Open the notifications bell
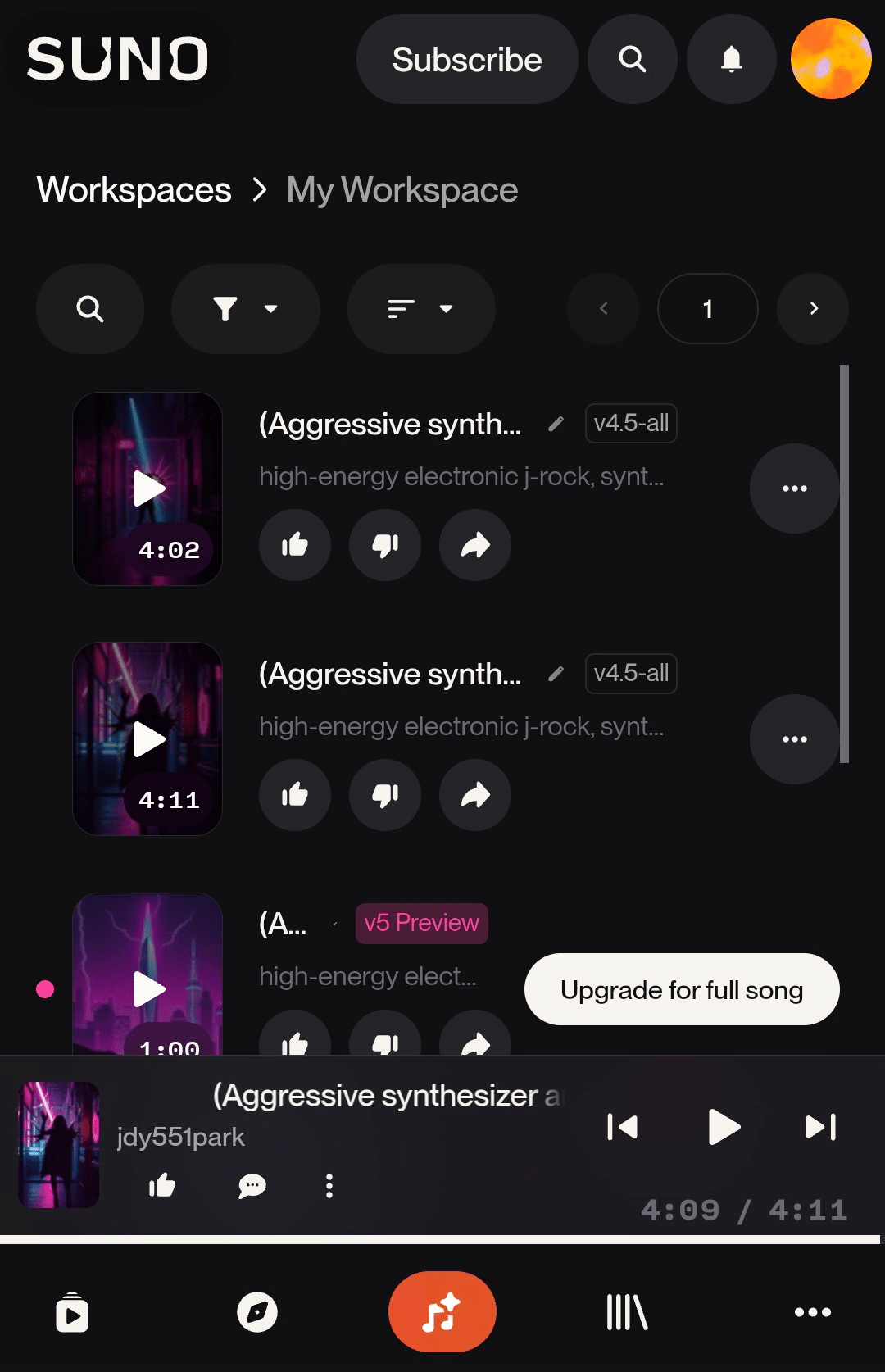The image size is (885, 1372). click(x=731, y=59)
